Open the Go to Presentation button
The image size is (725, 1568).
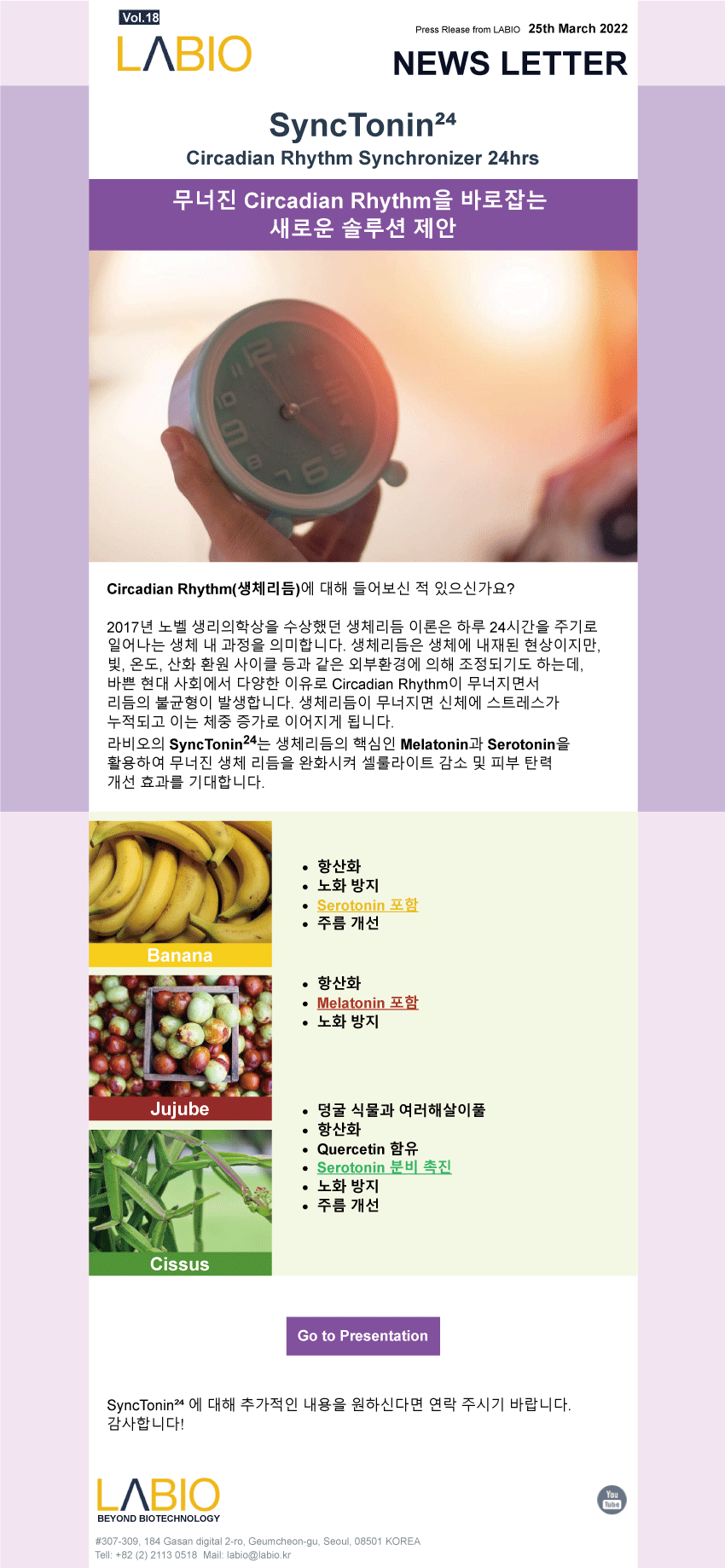point(362,1336)
